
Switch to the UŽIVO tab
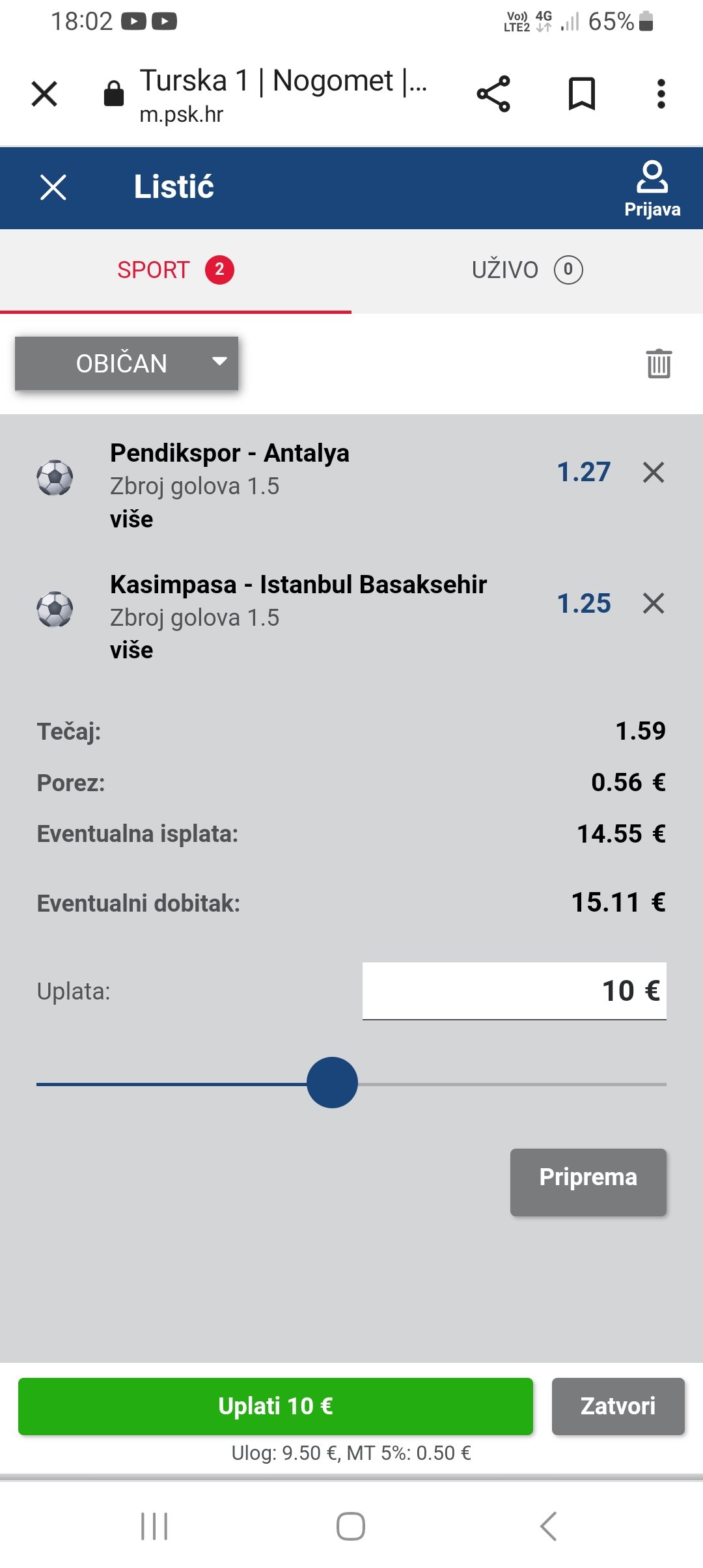coord(527,270)
